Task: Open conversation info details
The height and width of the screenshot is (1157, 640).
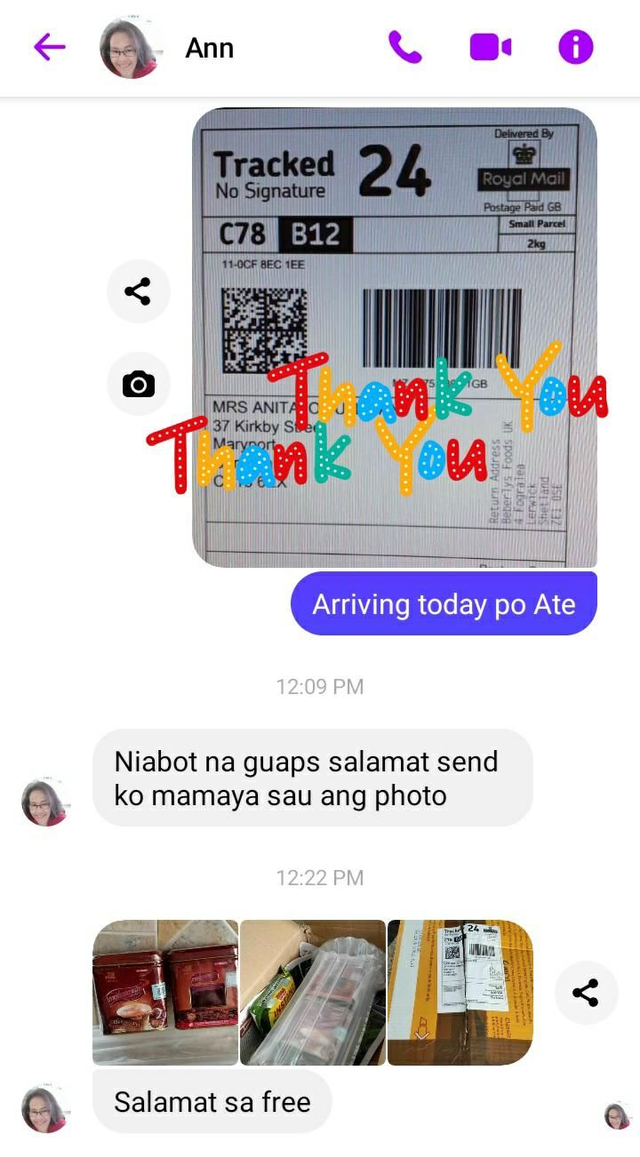Action: click(x=575, y=47)
